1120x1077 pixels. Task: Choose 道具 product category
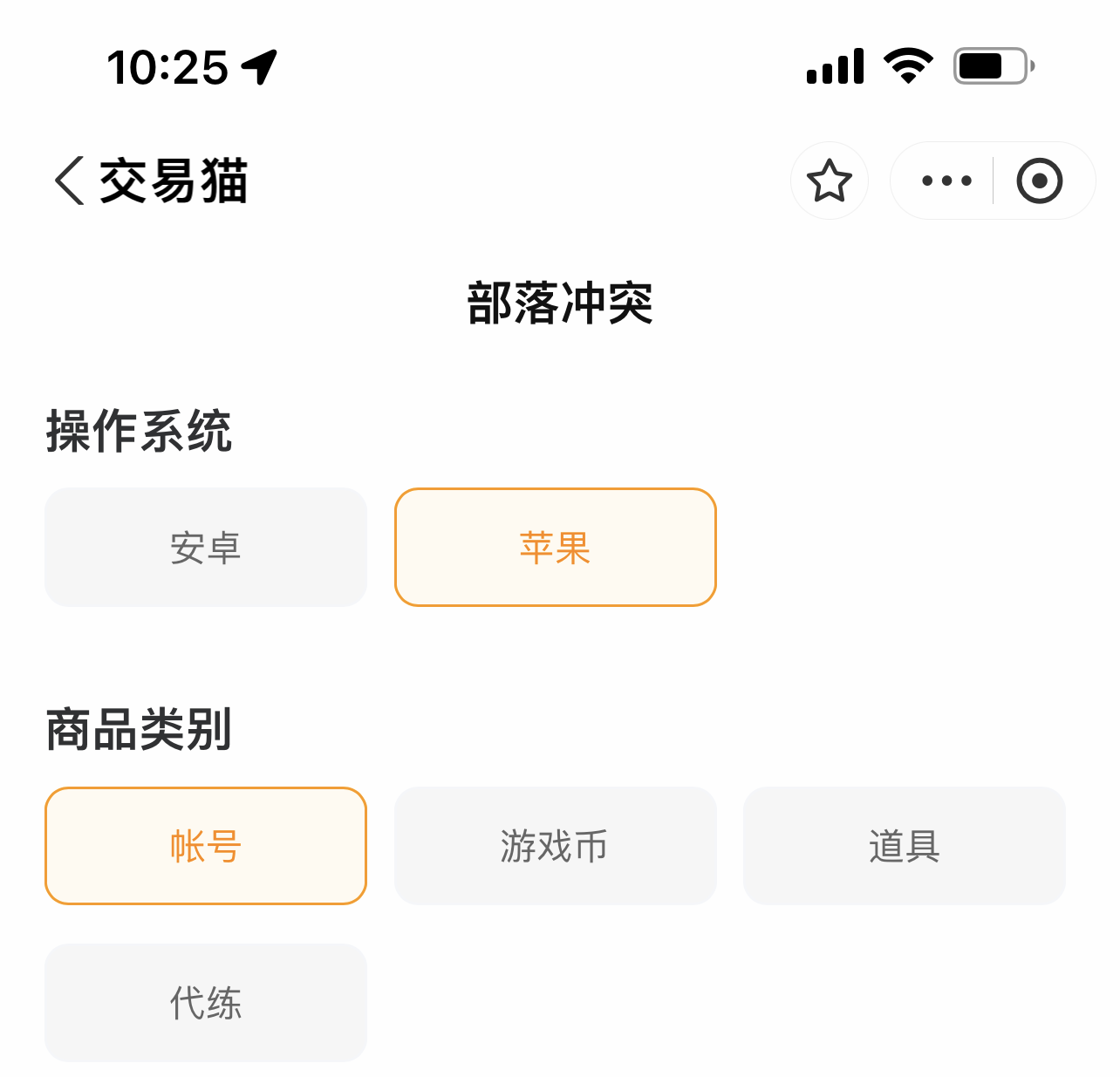(x=905, y=846)
